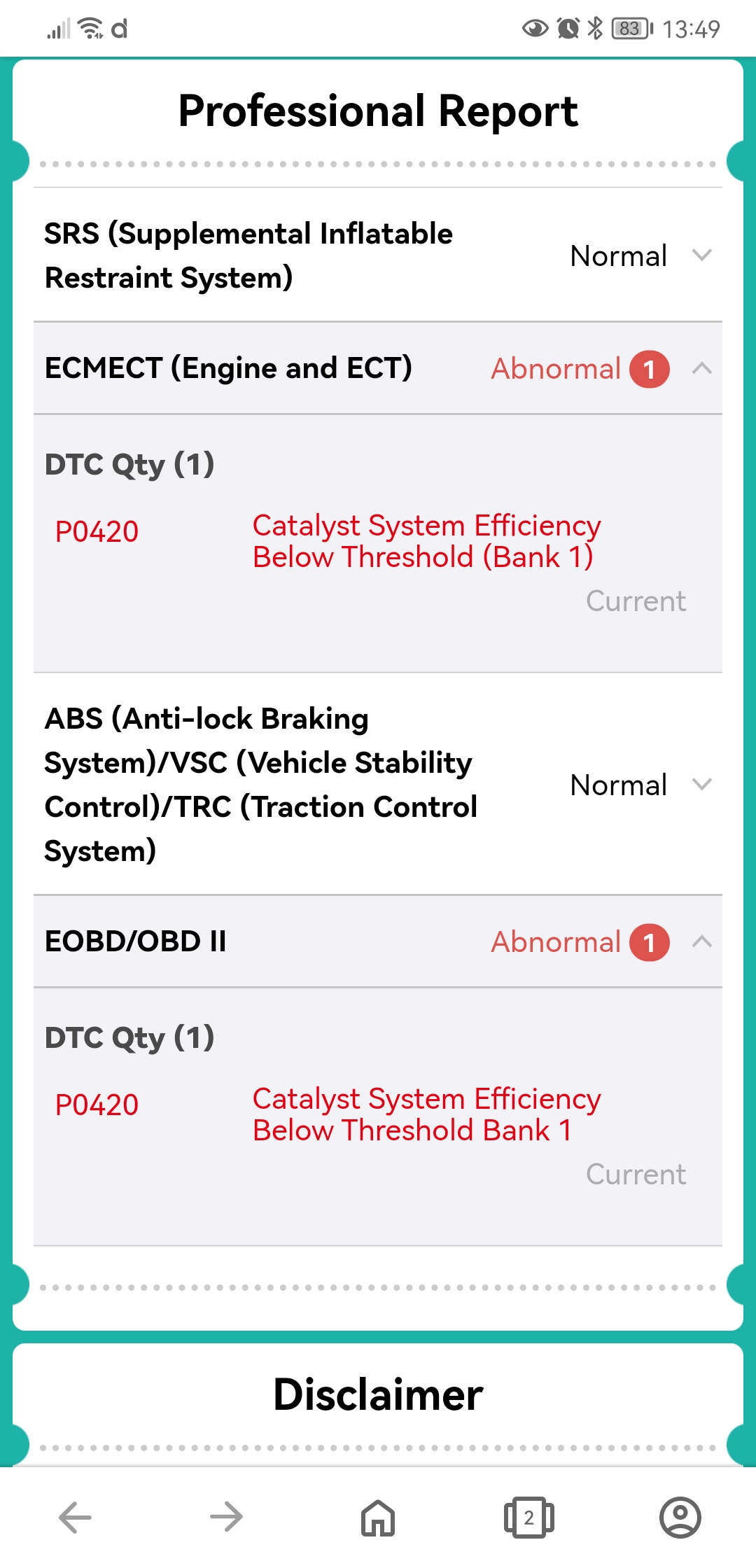The image size is (756, 1568).
Task: Collapse the ECMECT (Engine and ECT) section
Action: pos(701,368)
